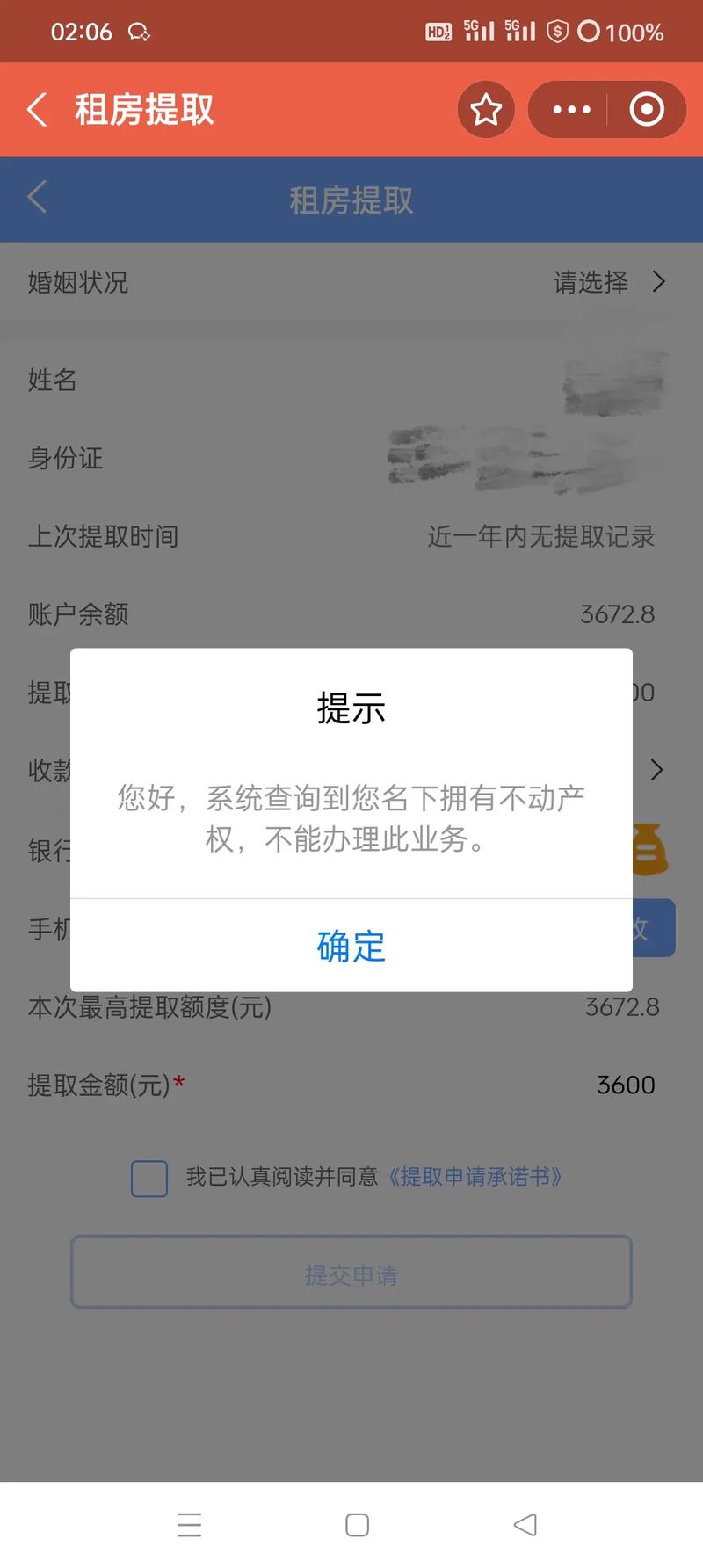Open the 《提取申请承诺书》 link

pos(475,1177)
